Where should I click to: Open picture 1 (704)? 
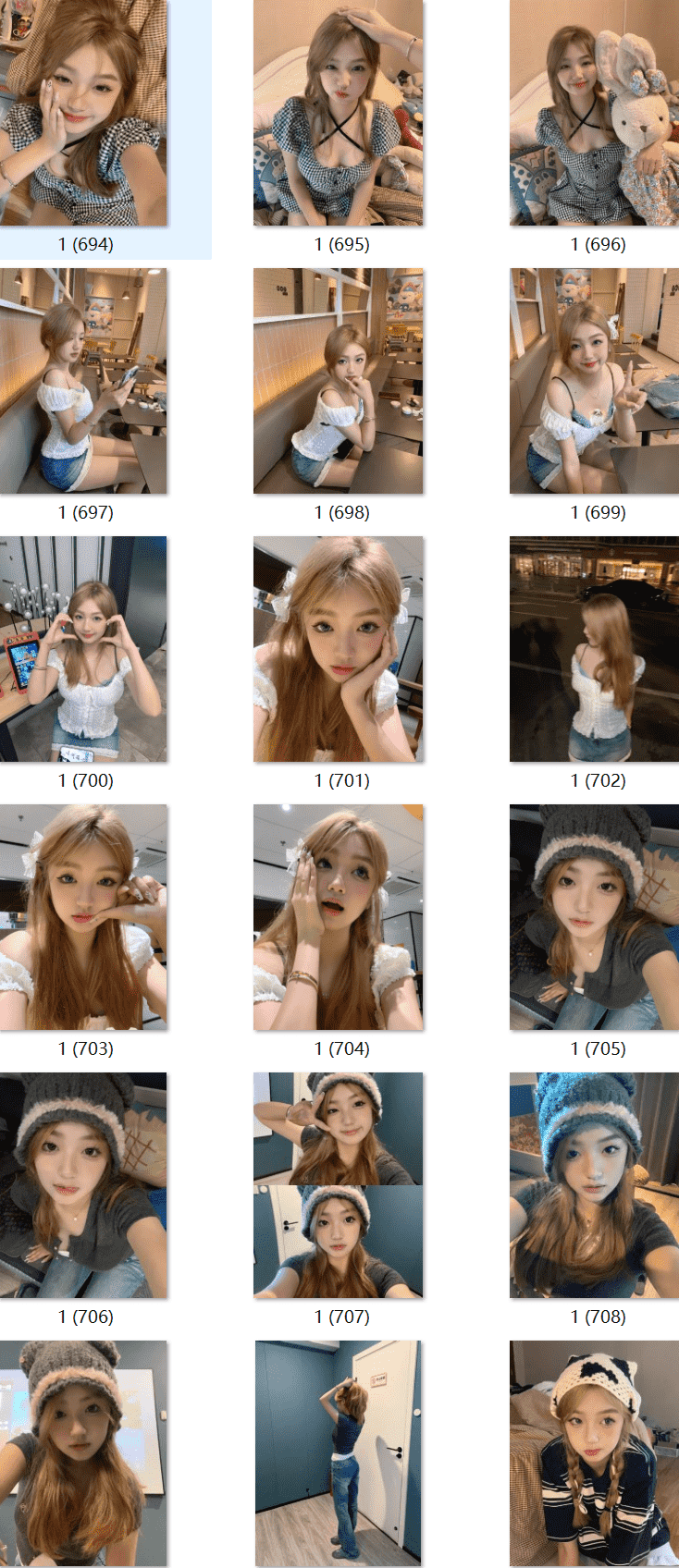coord(339,917)
